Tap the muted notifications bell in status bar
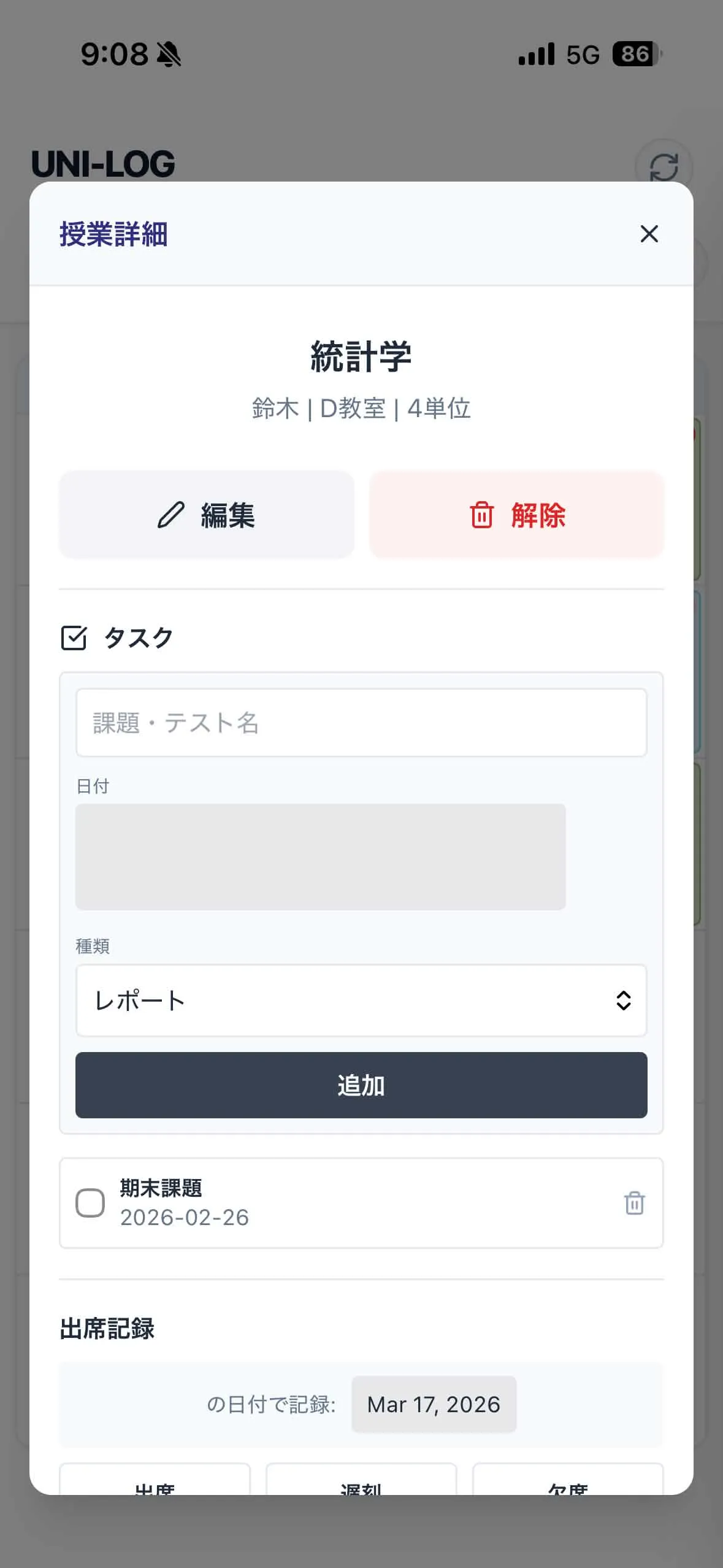The height and width of the screenshot is (1568, 723). [170, 54]
